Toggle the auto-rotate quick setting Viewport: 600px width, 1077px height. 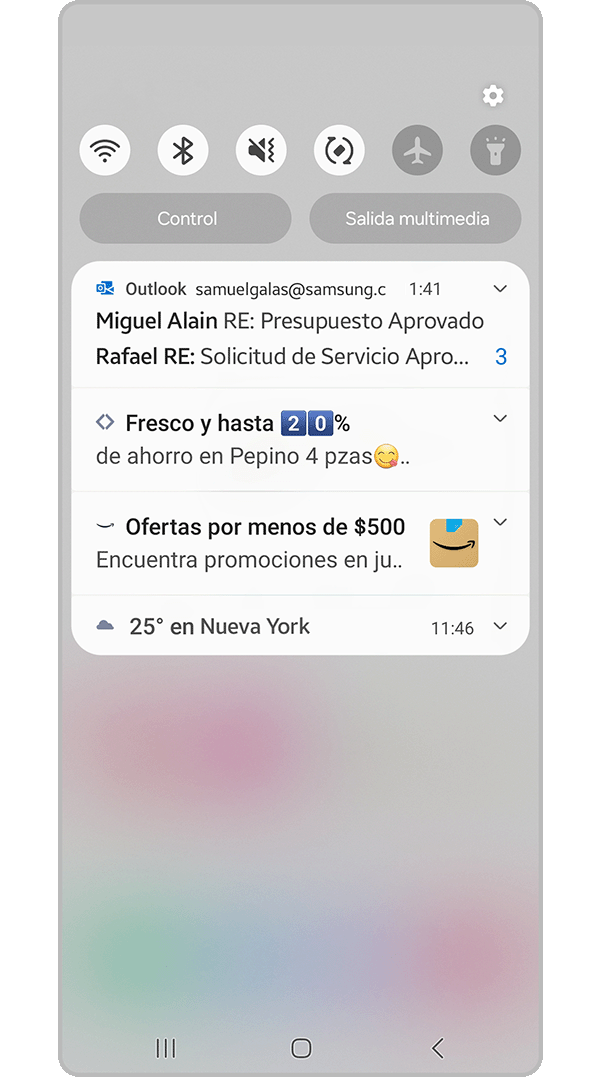339,151
